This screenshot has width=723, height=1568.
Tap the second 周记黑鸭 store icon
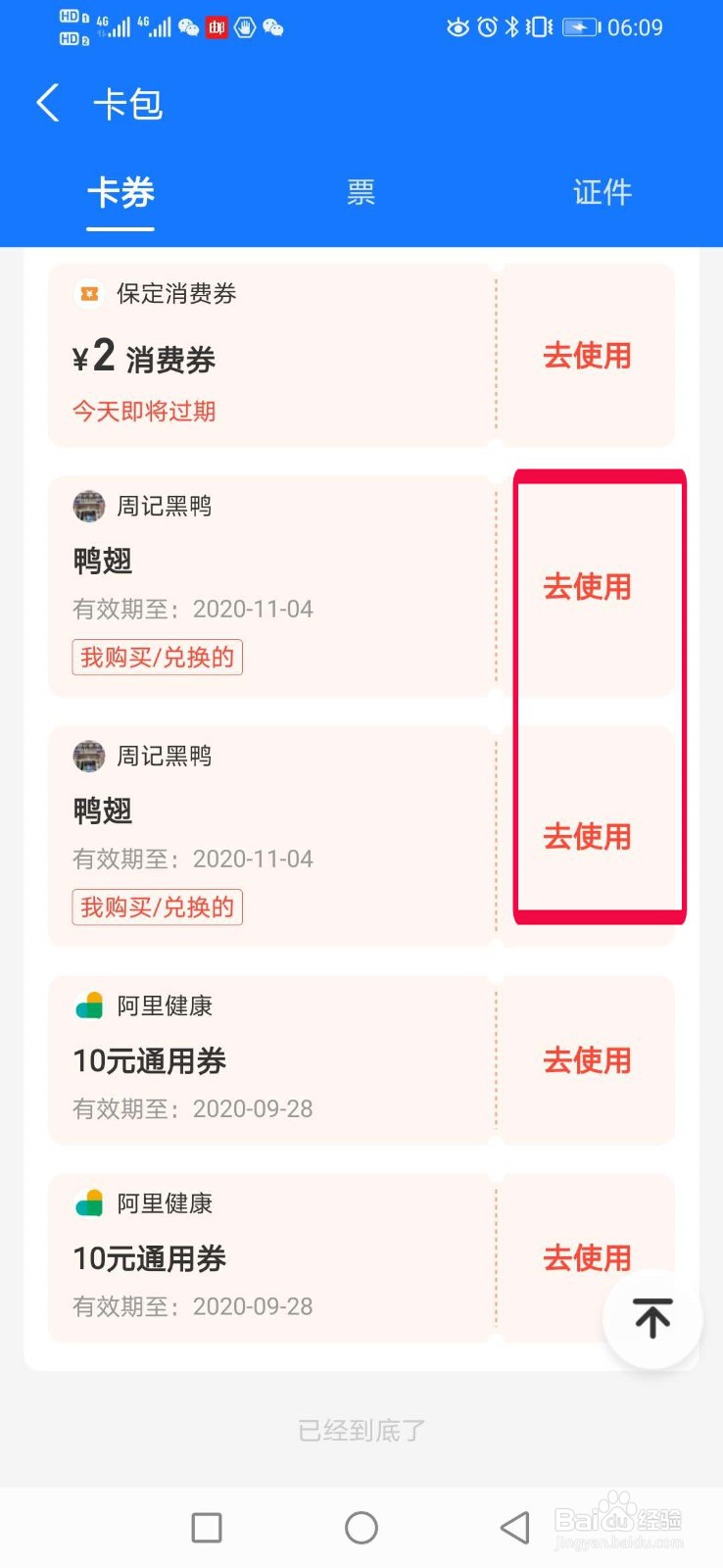click(89, 756)
